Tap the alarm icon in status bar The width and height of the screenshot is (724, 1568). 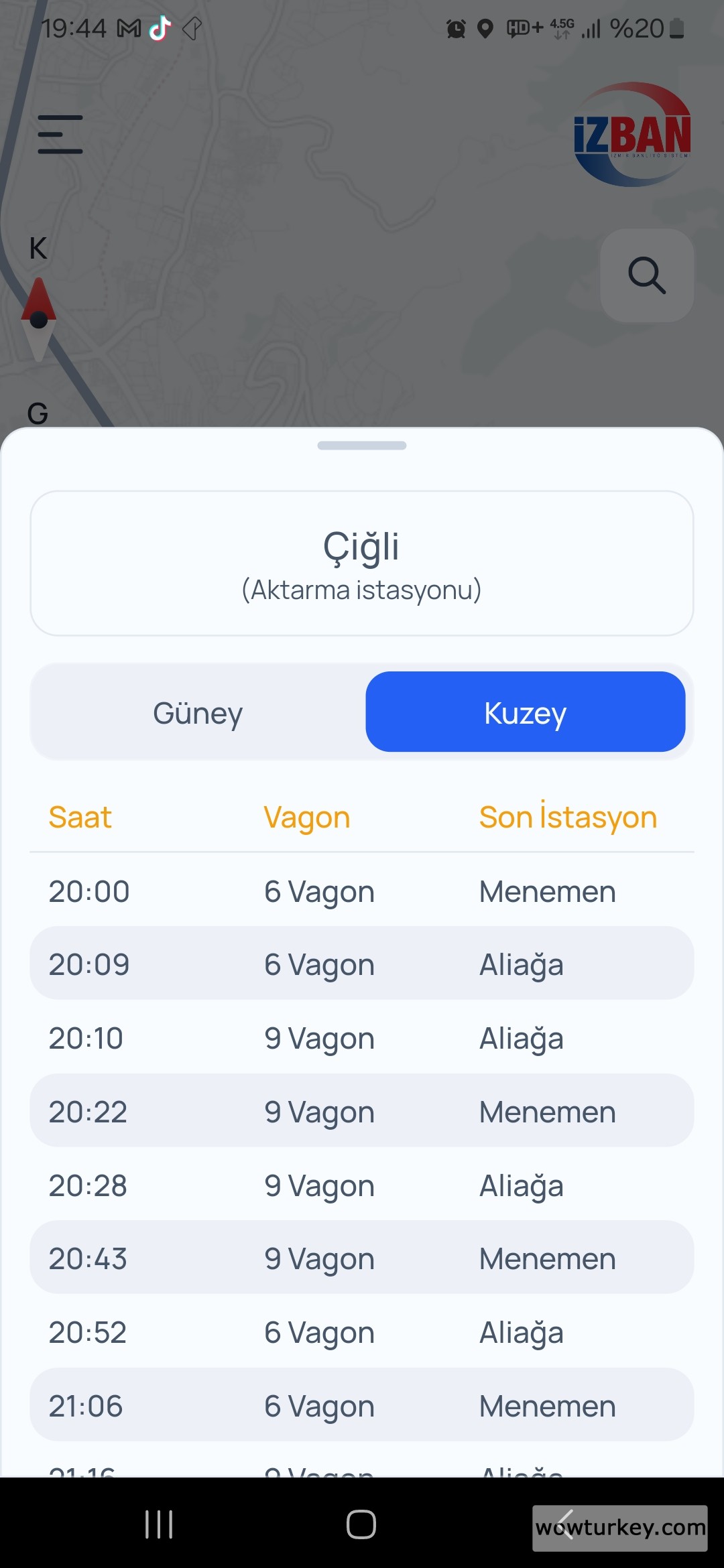pos(455,27)
